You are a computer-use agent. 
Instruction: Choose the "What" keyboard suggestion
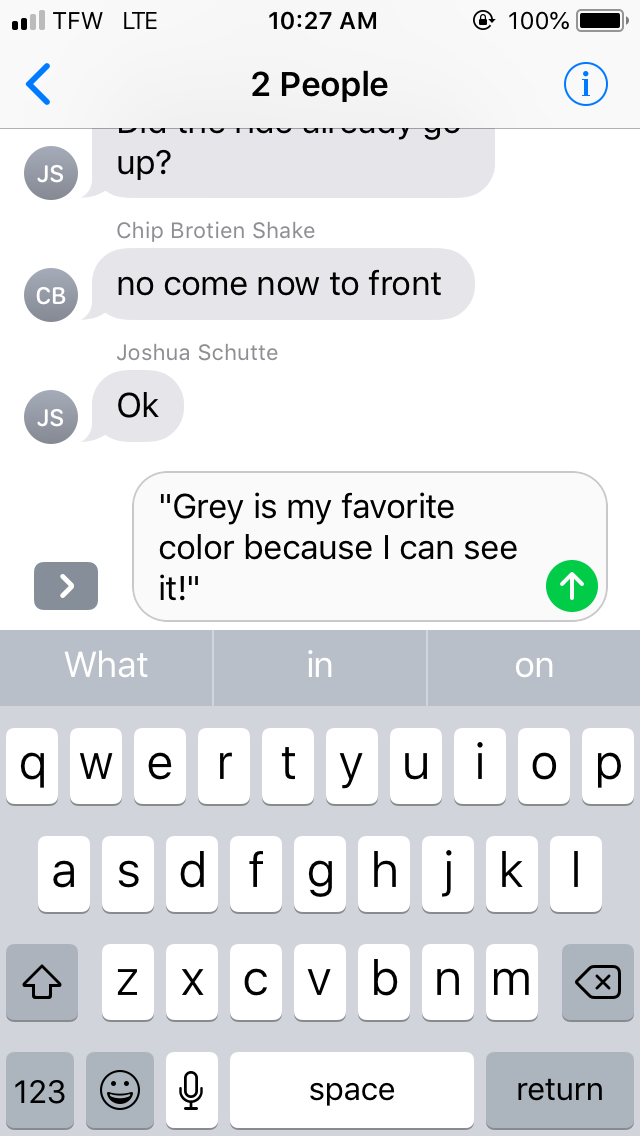(107, 666)
